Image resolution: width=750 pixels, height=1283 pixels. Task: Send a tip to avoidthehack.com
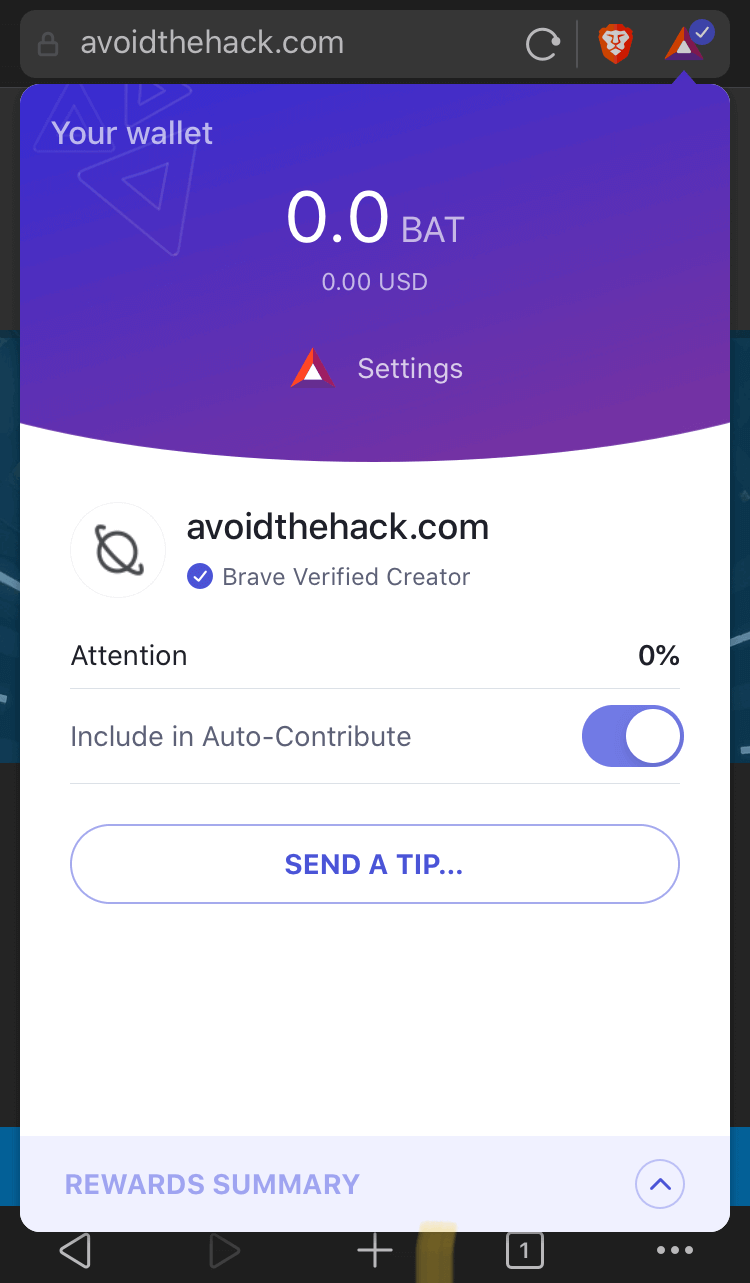tap(374, 864)
